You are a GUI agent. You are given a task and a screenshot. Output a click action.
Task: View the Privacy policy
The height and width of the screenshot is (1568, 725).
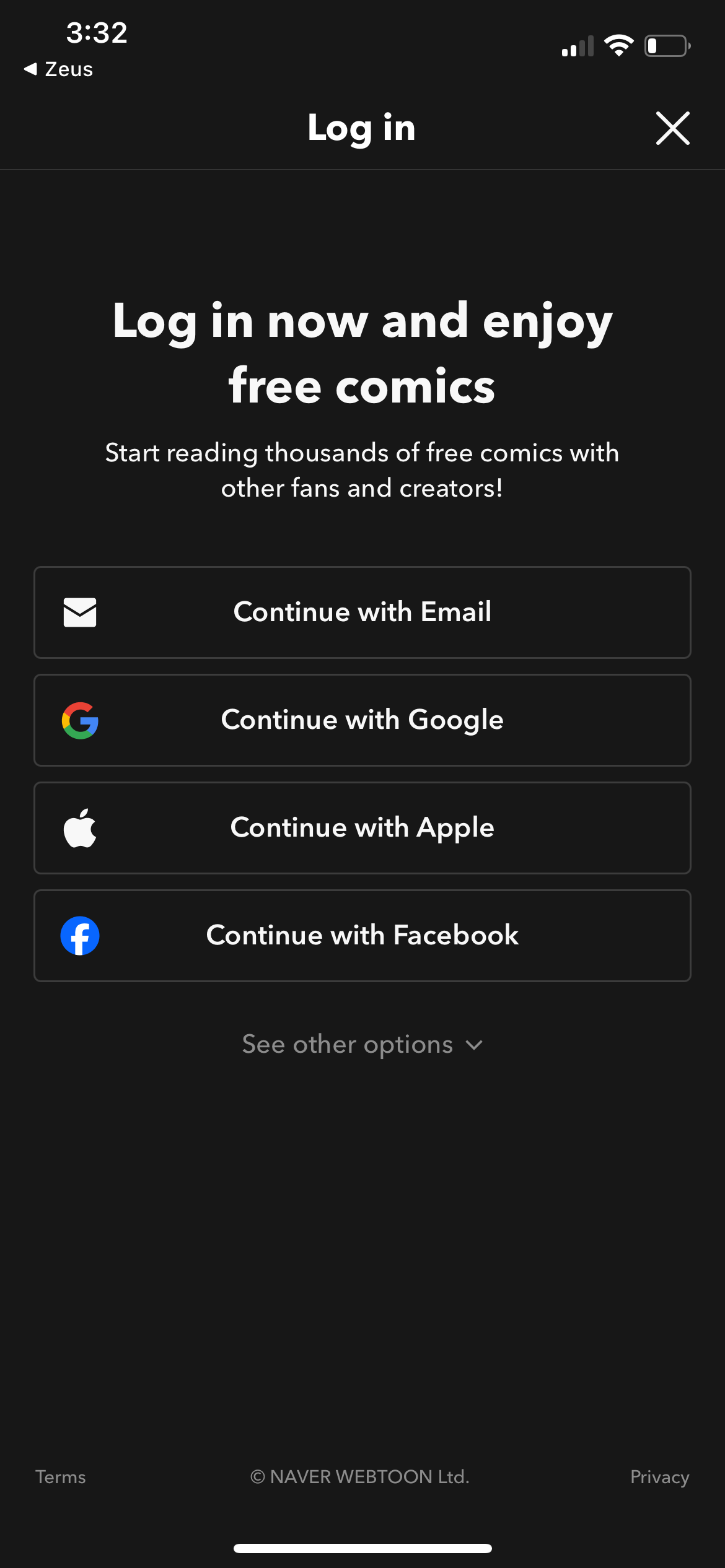click(659, 1477)
